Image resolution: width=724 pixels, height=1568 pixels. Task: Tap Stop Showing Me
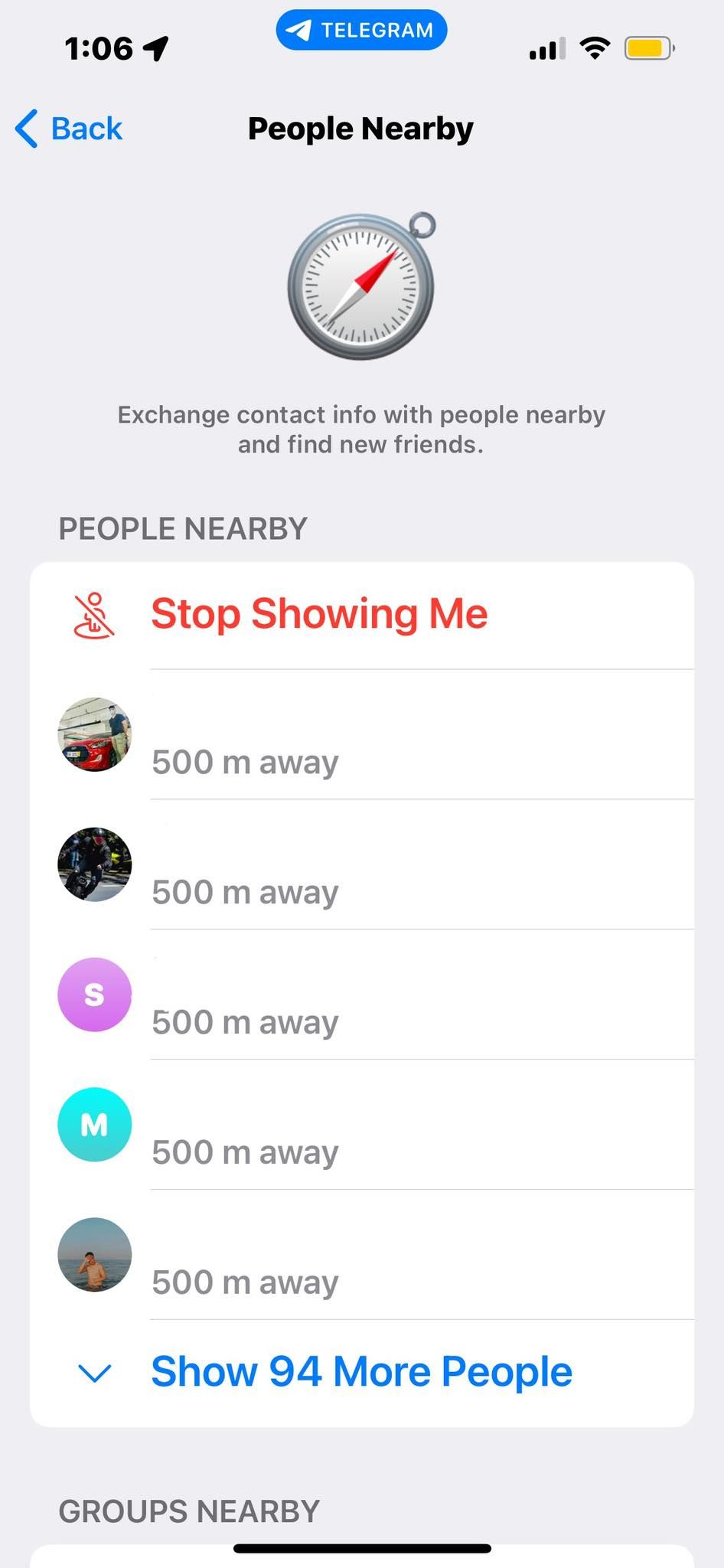[318, 614]
